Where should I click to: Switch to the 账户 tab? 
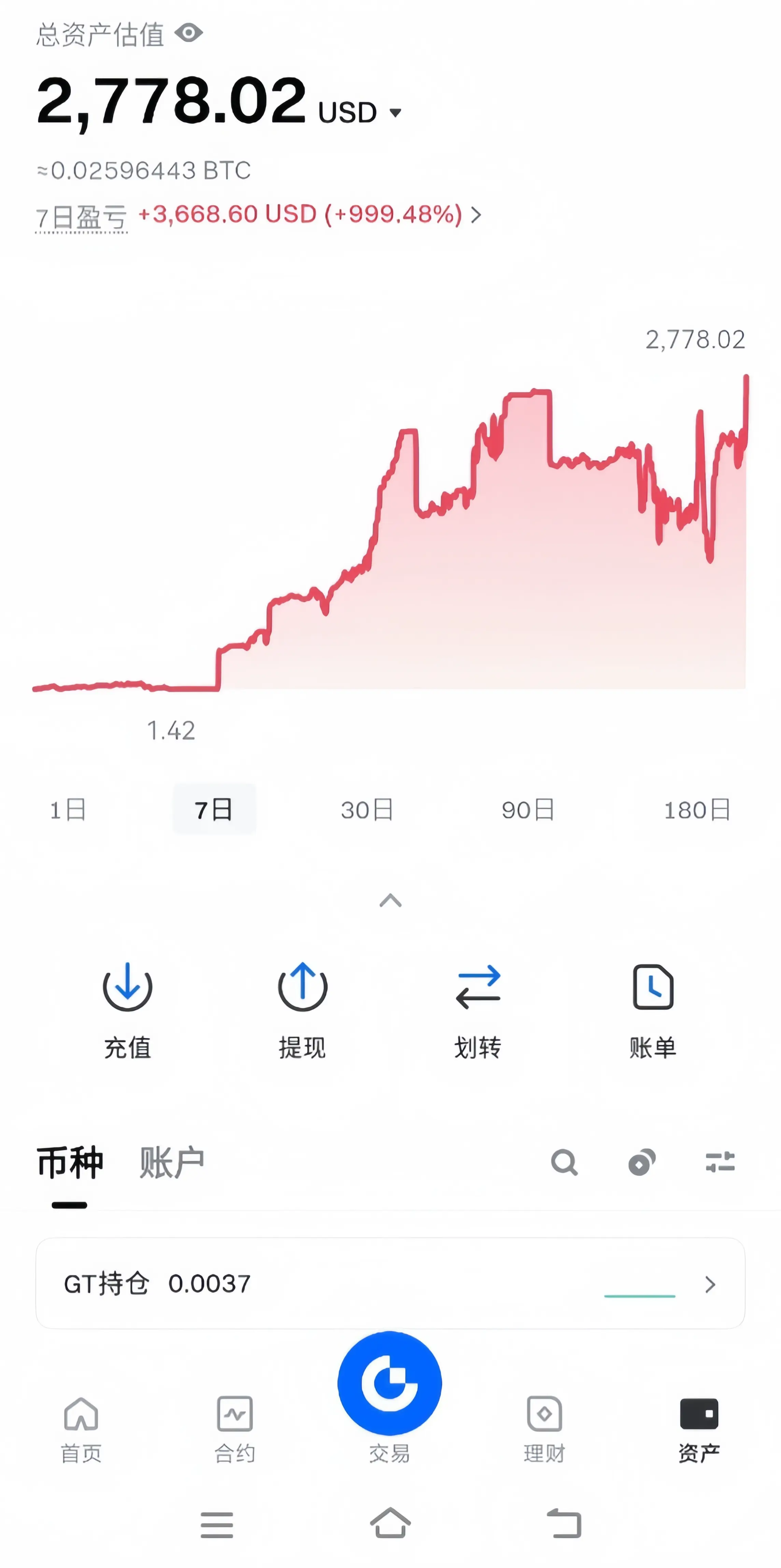pos(172,1163)
